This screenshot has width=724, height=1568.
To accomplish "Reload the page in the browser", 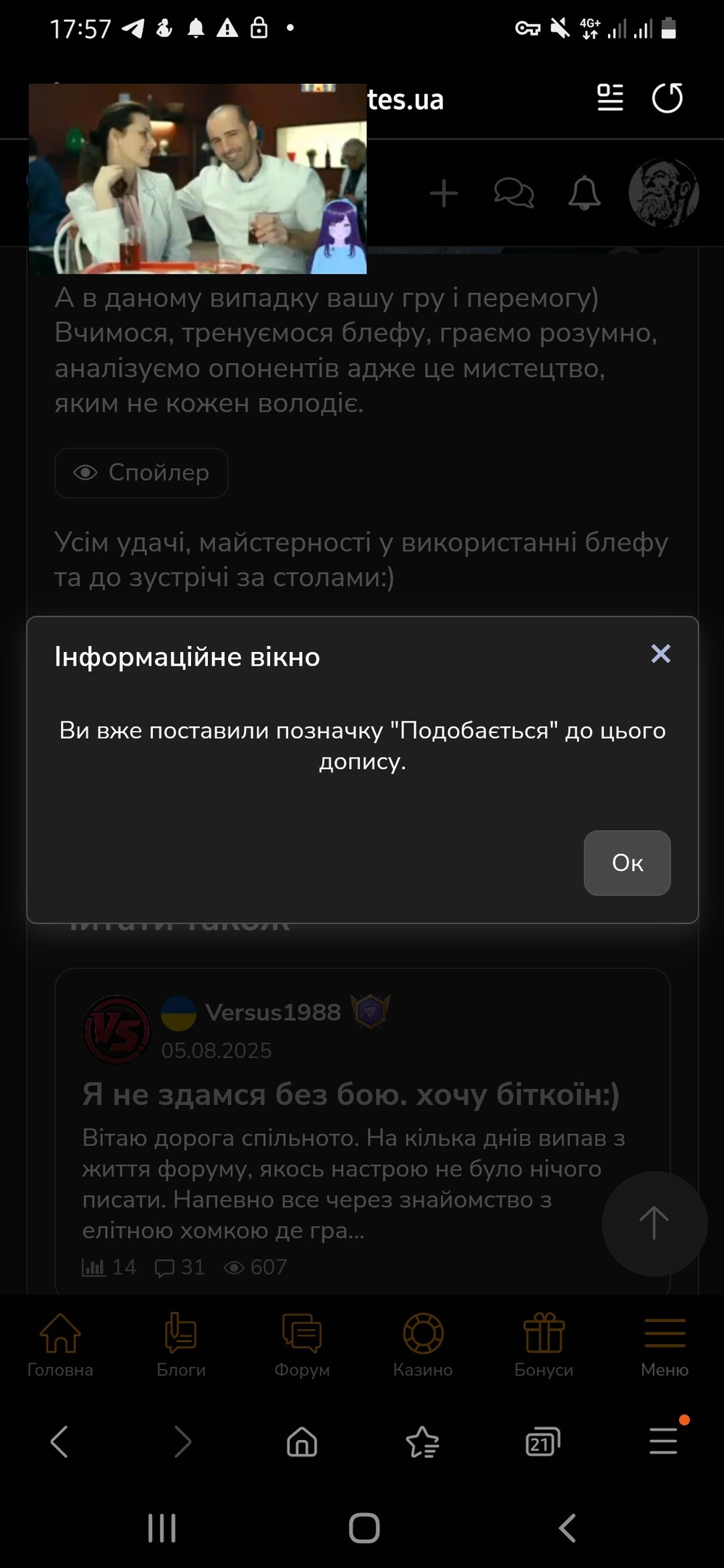I will (667, 98).
